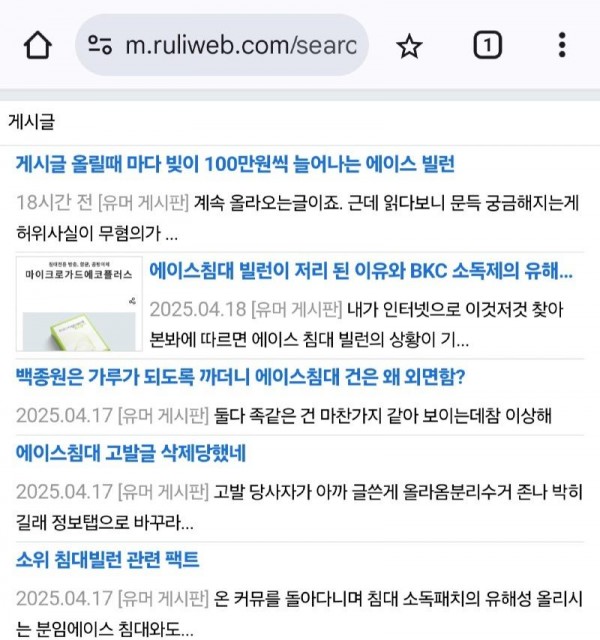Open post '소위 침대빌런 관련 팩트'
This screenshot has height=640, width=600.
point(107,559)
